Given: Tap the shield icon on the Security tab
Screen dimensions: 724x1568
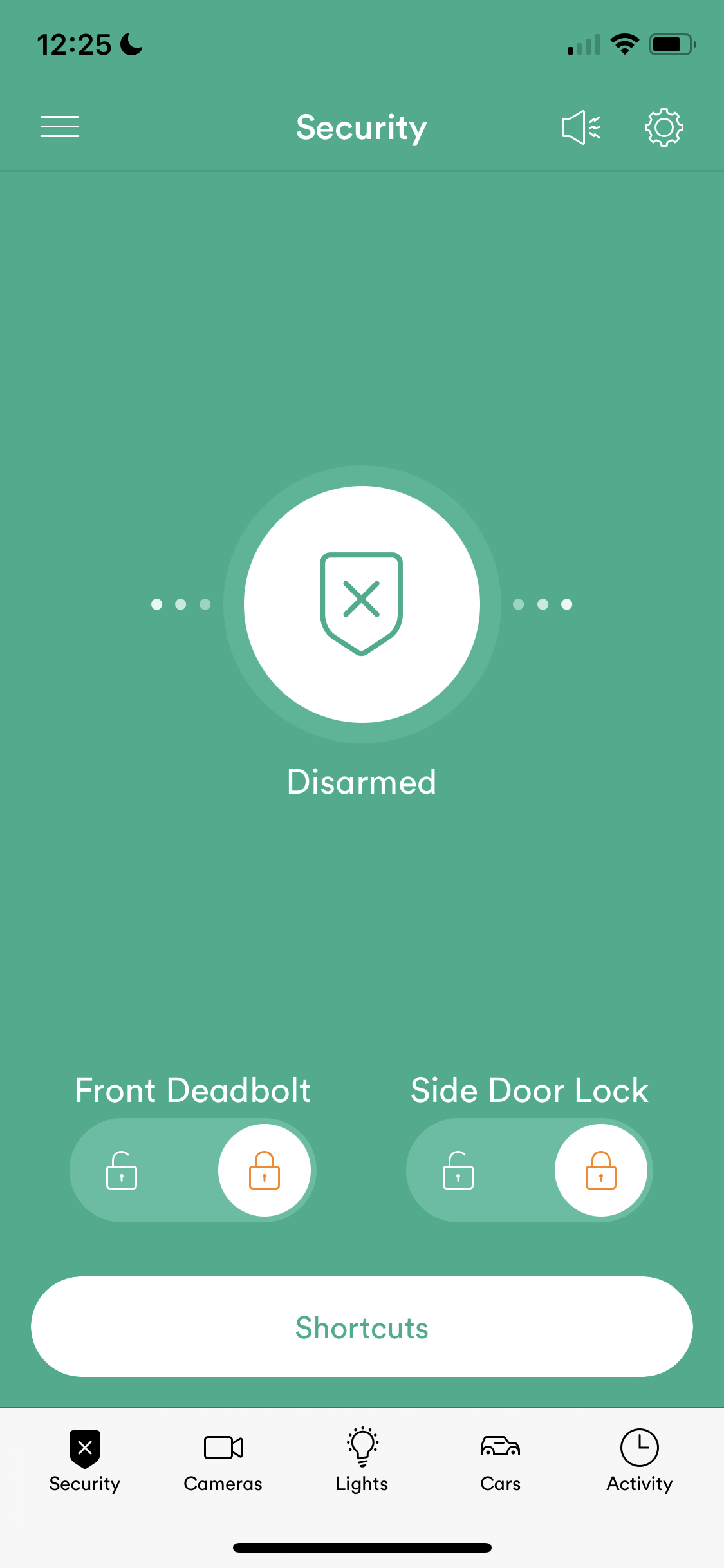Looking at the screenshot, I should (x=84, y=1448).
